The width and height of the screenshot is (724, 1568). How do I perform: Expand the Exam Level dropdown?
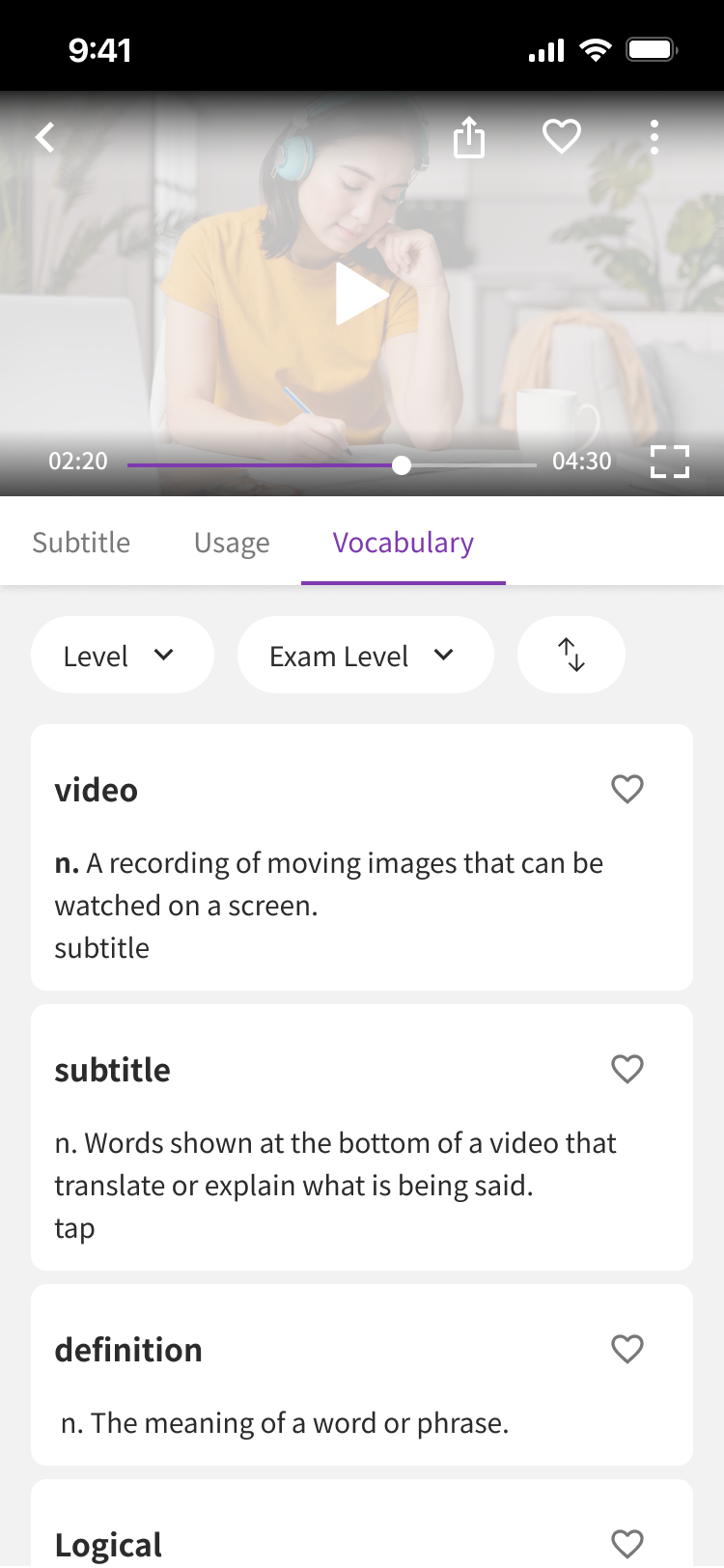[x=365, y=656]
